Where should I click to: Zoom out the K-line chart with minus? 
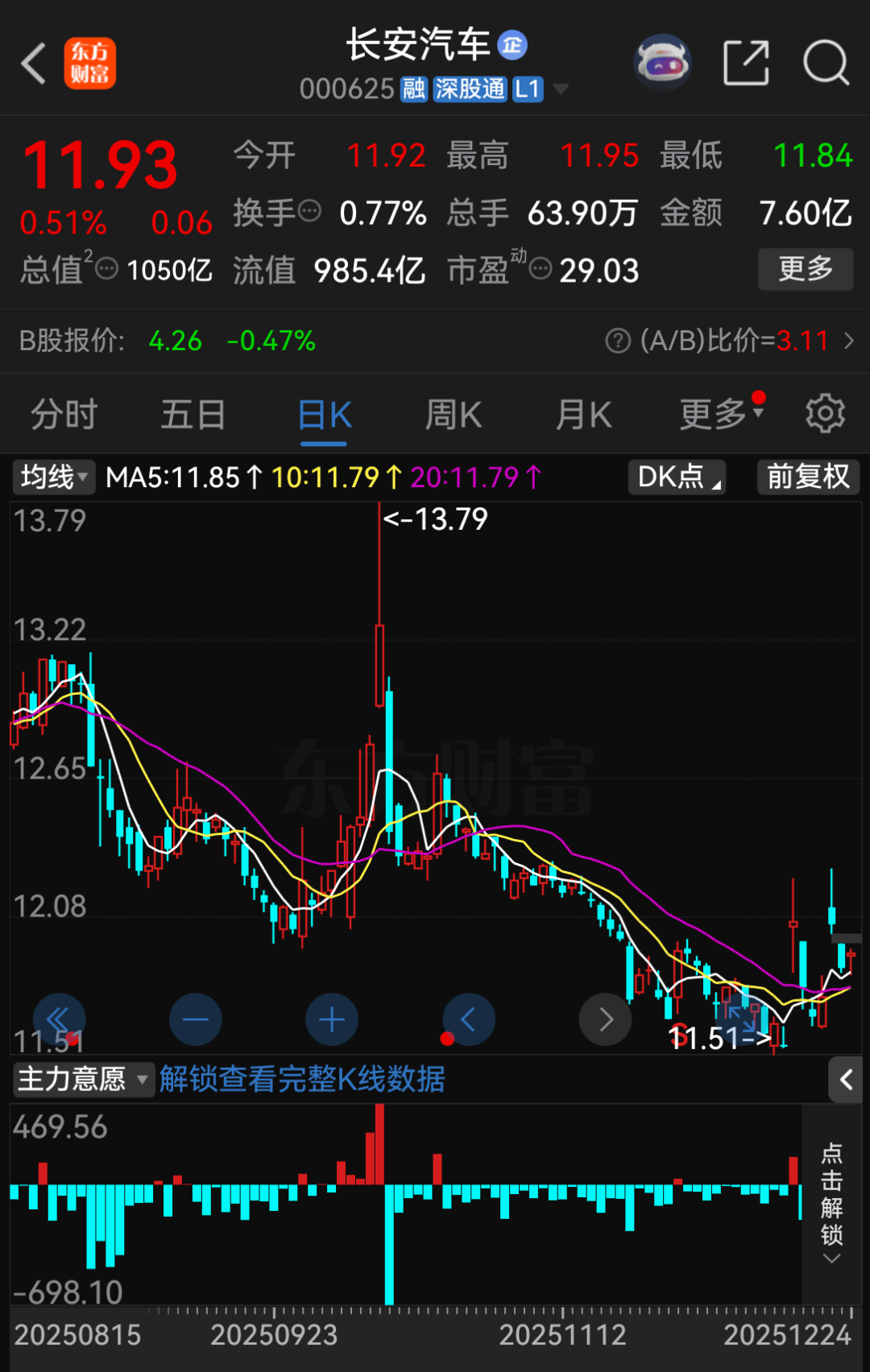195,1020
